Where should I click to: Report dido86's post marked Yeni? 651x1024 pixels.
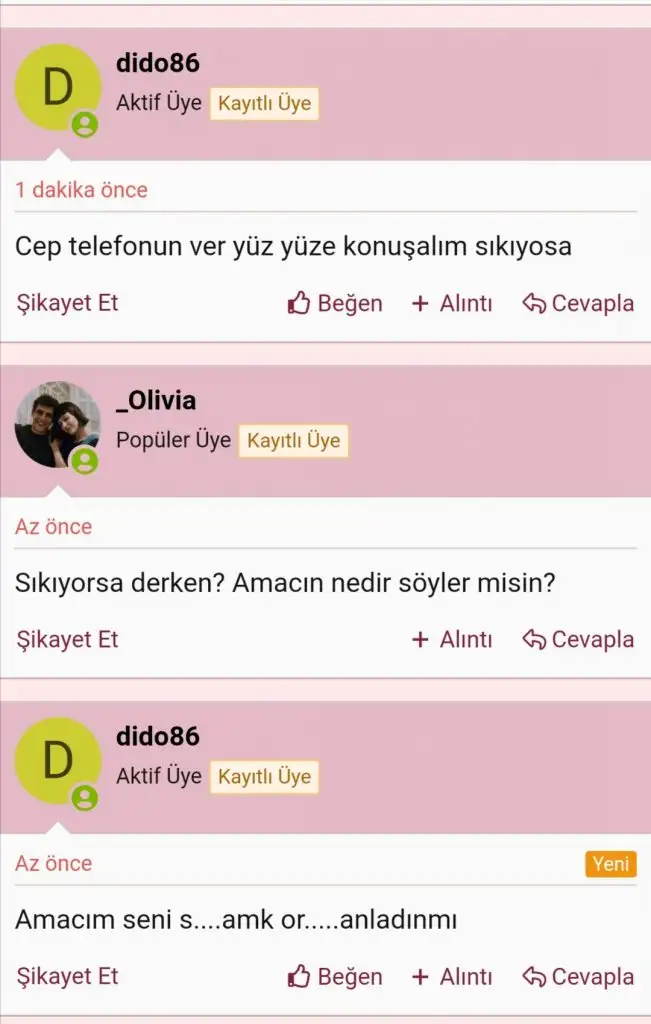tap(67, 976)
